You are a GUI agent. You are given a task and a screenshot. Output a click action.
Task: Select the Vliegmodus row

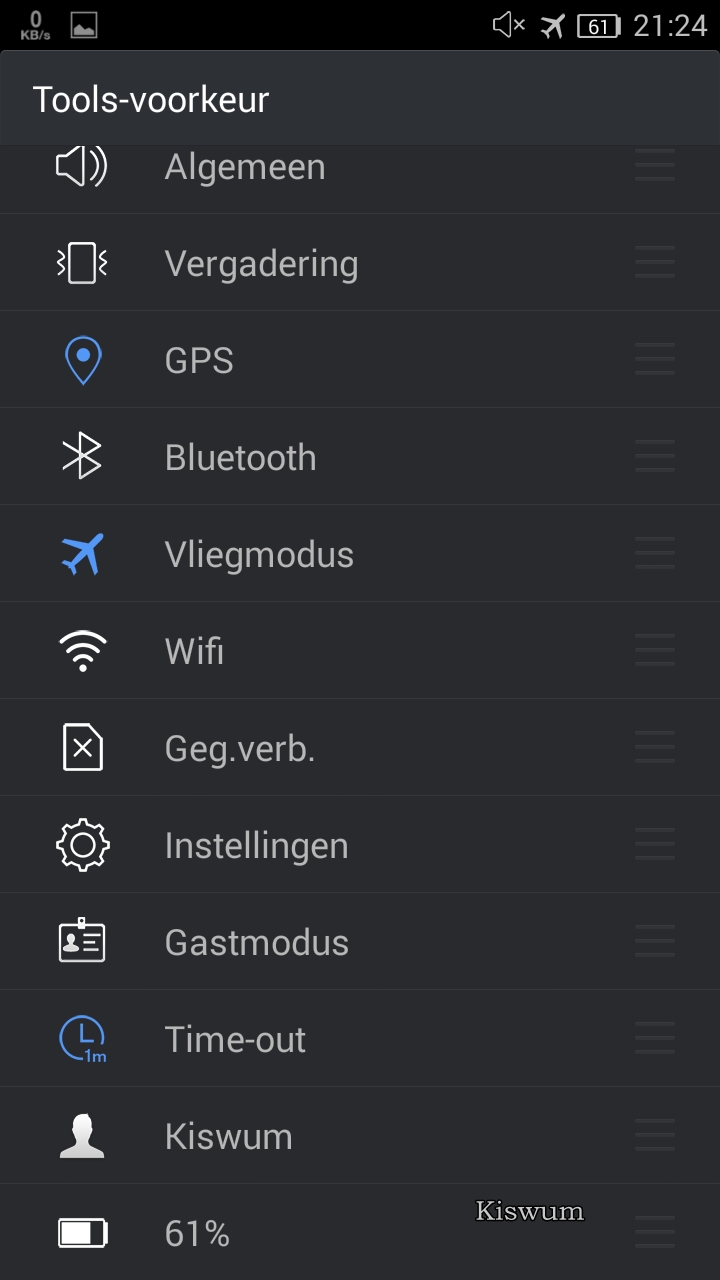[x=360, y=553]
